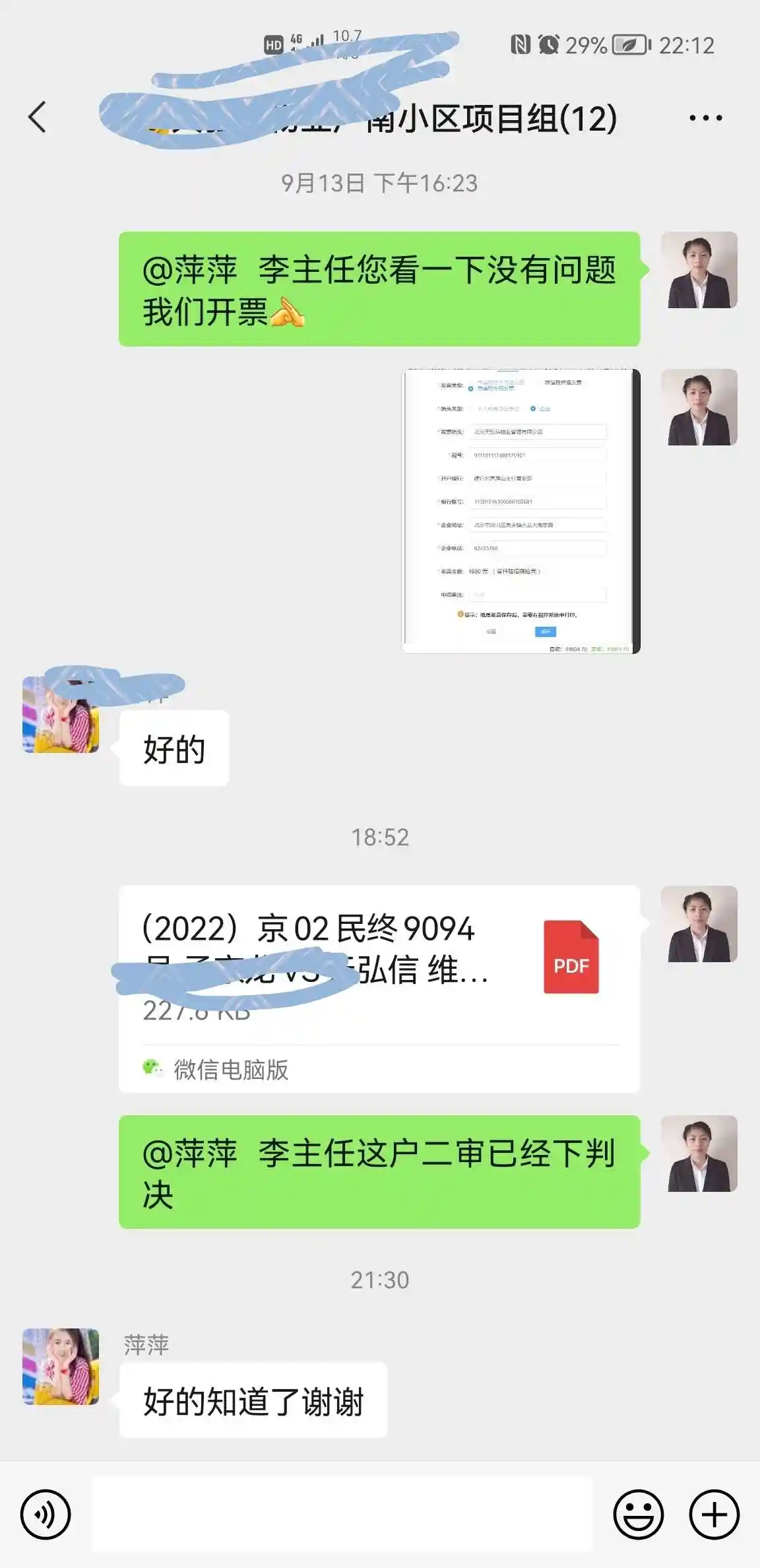Open the (2022) 京02民终9094 PDF file
Viewport: 760px width, 1568px height.
tap(379, 988)
